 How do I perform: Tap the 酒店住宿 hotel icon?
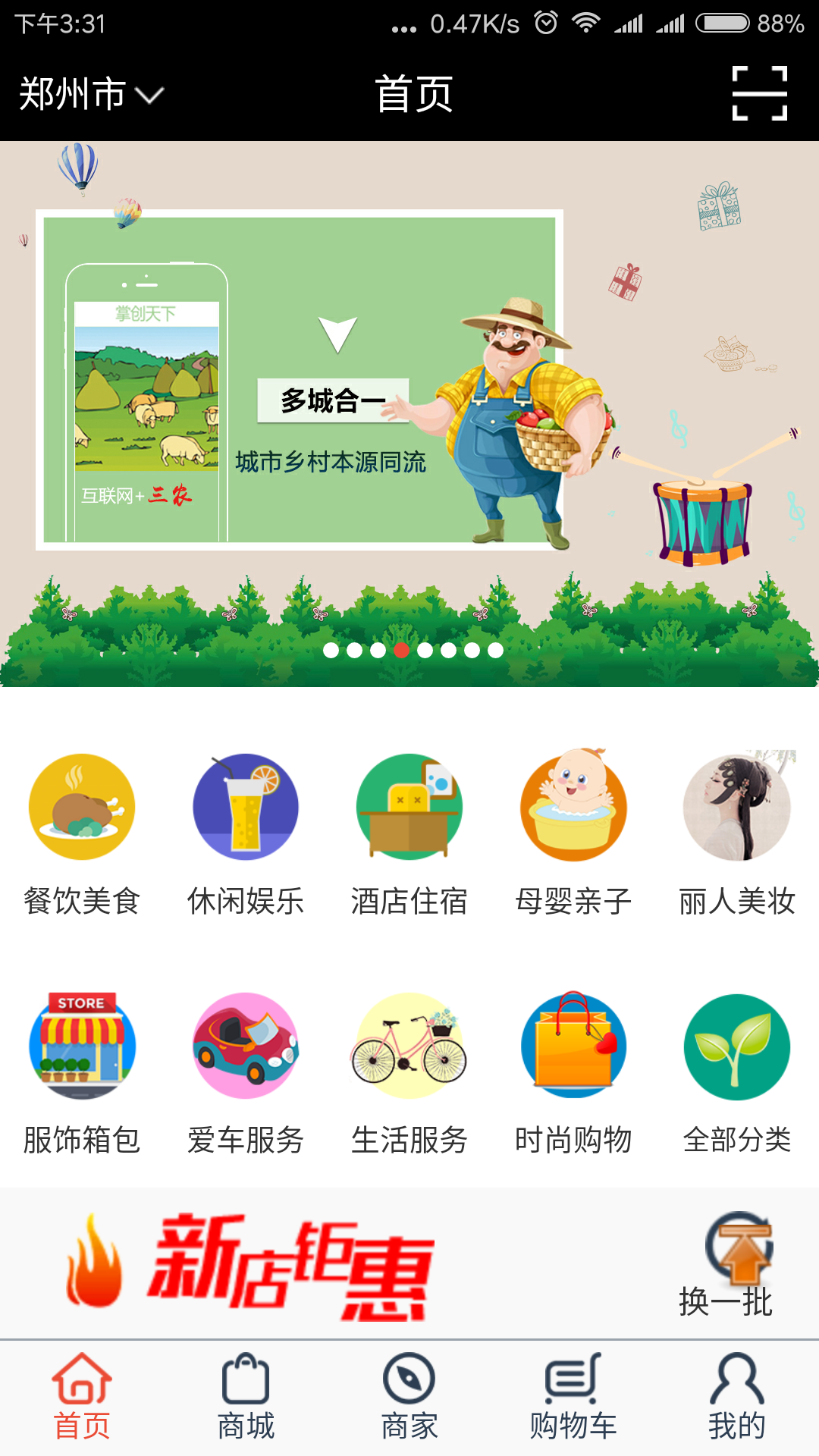(x=409, y=807)
